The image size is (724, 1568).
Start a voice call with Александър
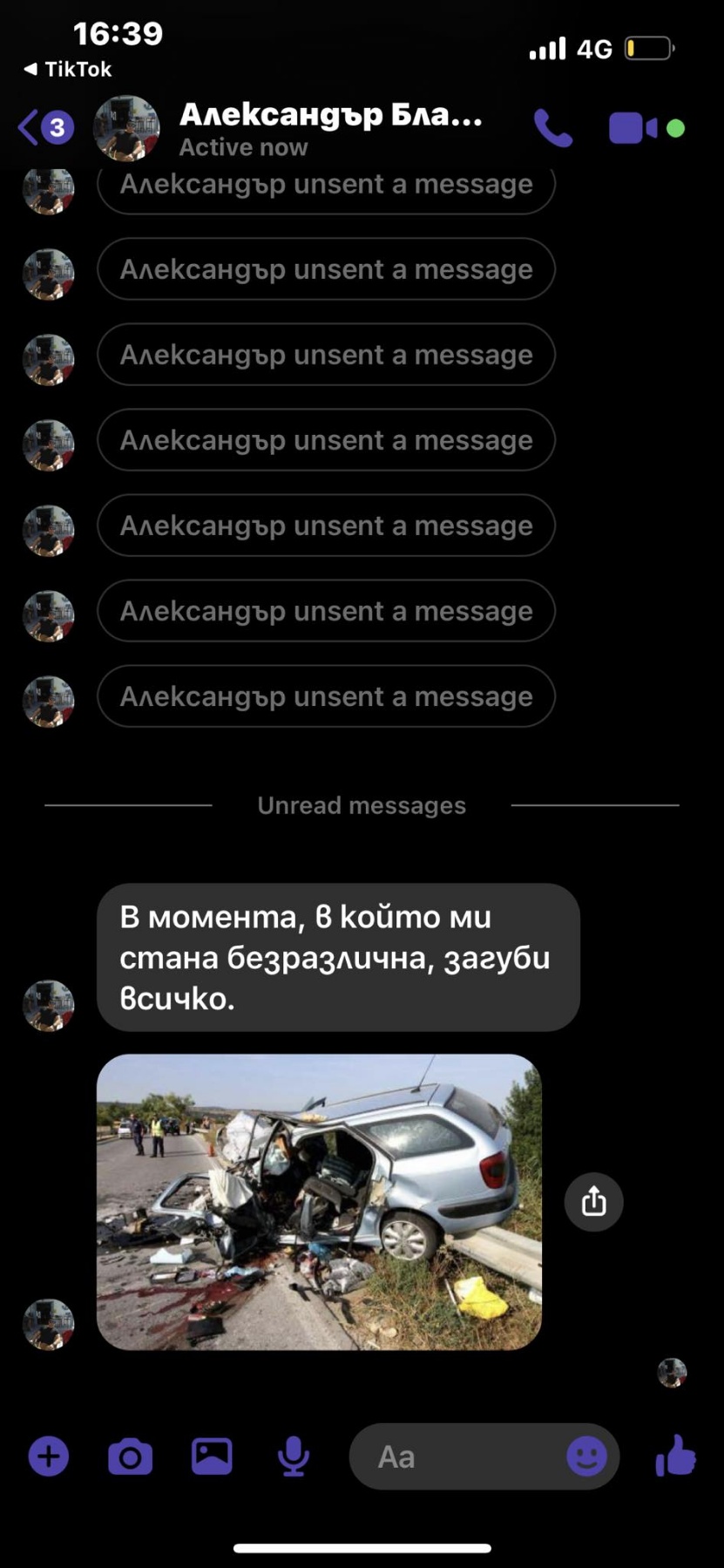click(x=553, y=129)
